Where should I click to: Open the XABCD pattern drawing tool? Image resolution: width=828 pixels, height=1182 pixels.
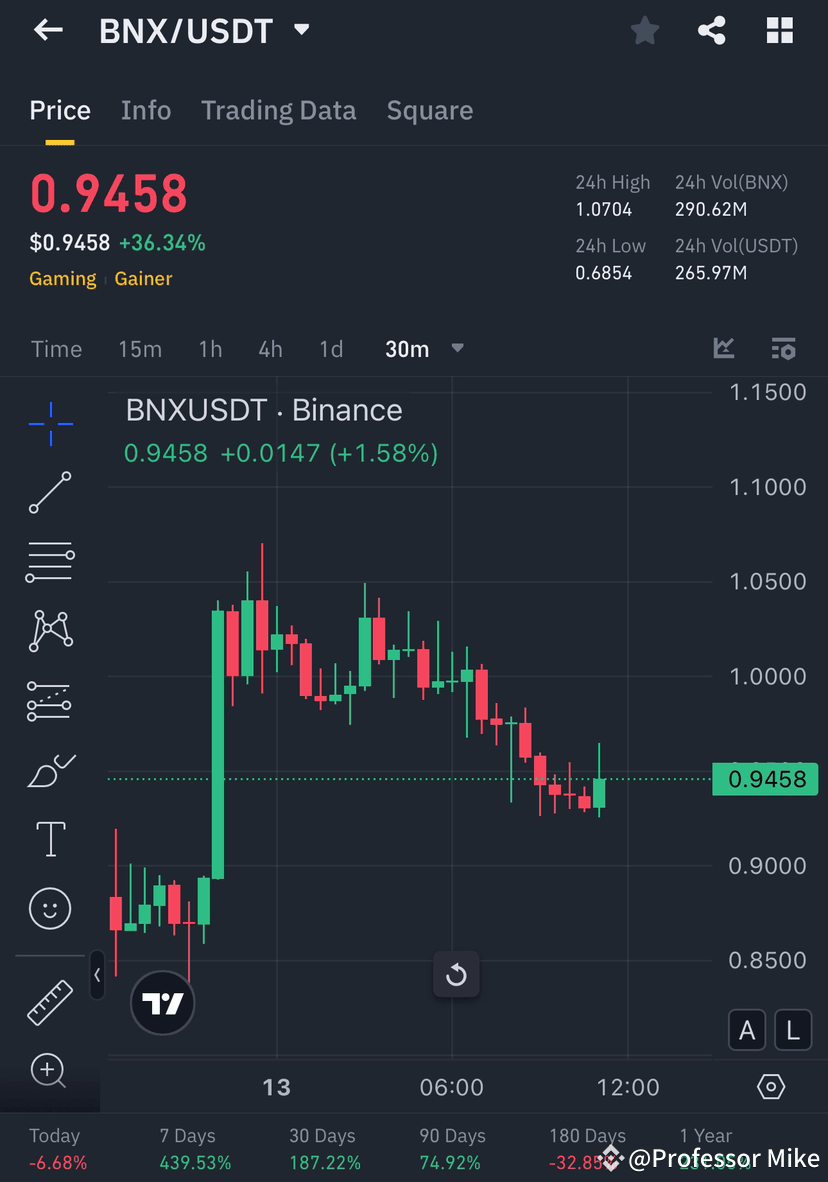[x=50, y=630]
